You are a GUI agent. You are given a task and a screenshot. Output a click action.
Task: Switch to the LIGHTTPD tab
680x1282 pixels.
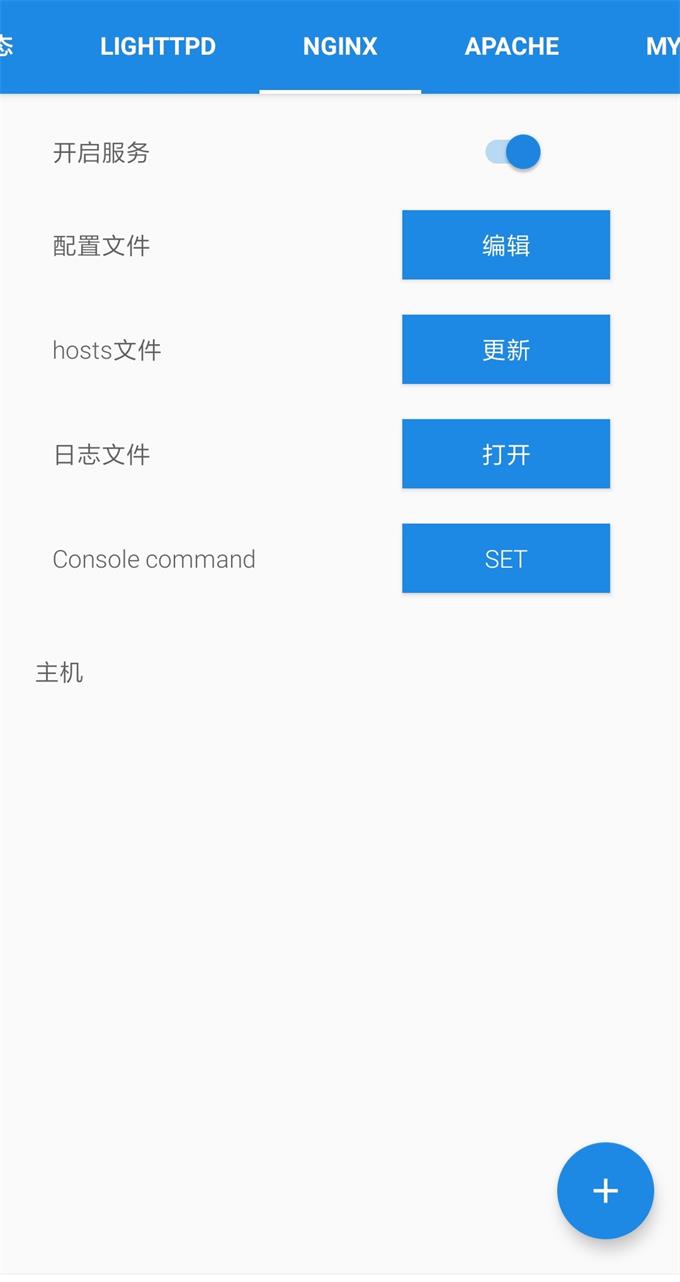point(158,46)
